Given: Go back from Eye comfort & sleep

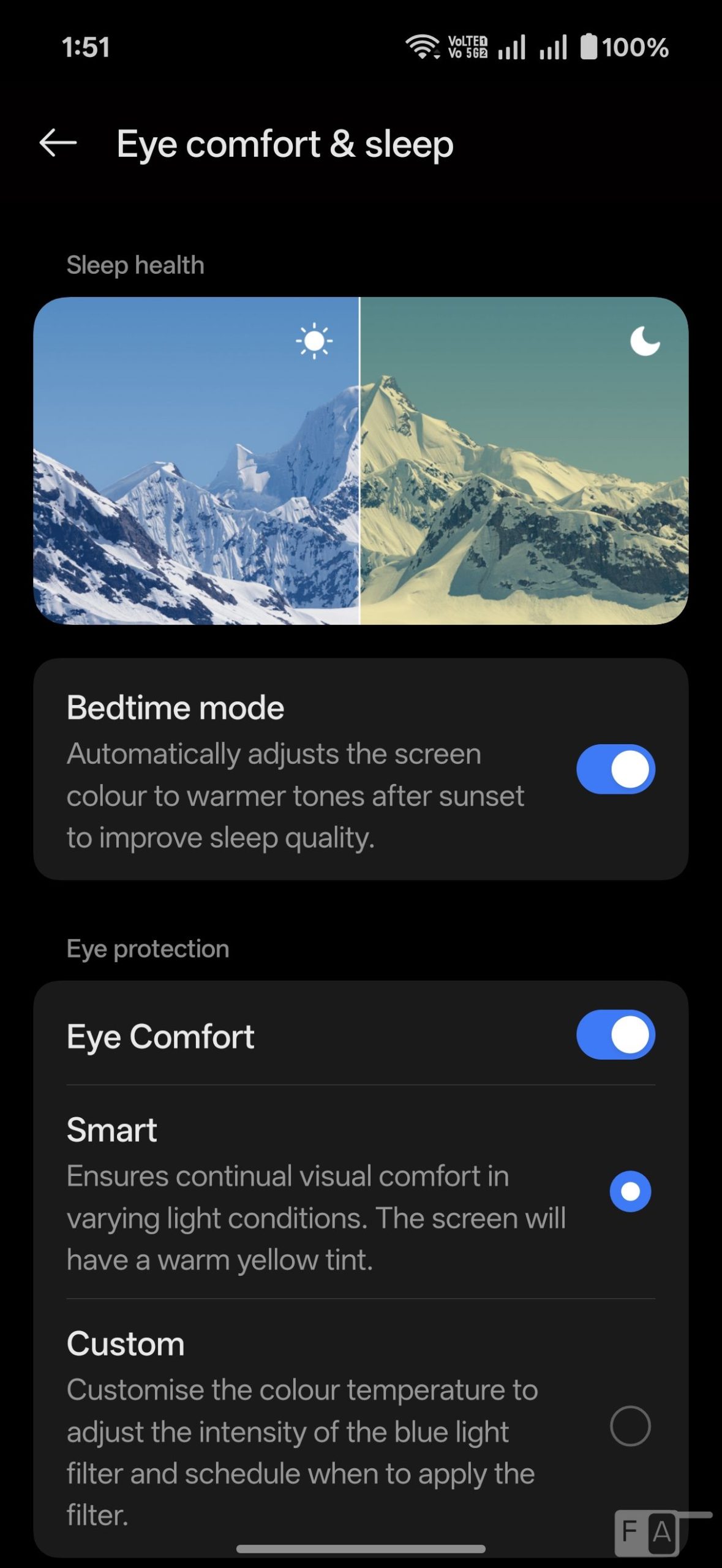Looking at the screenshot, I should point(58,143).
